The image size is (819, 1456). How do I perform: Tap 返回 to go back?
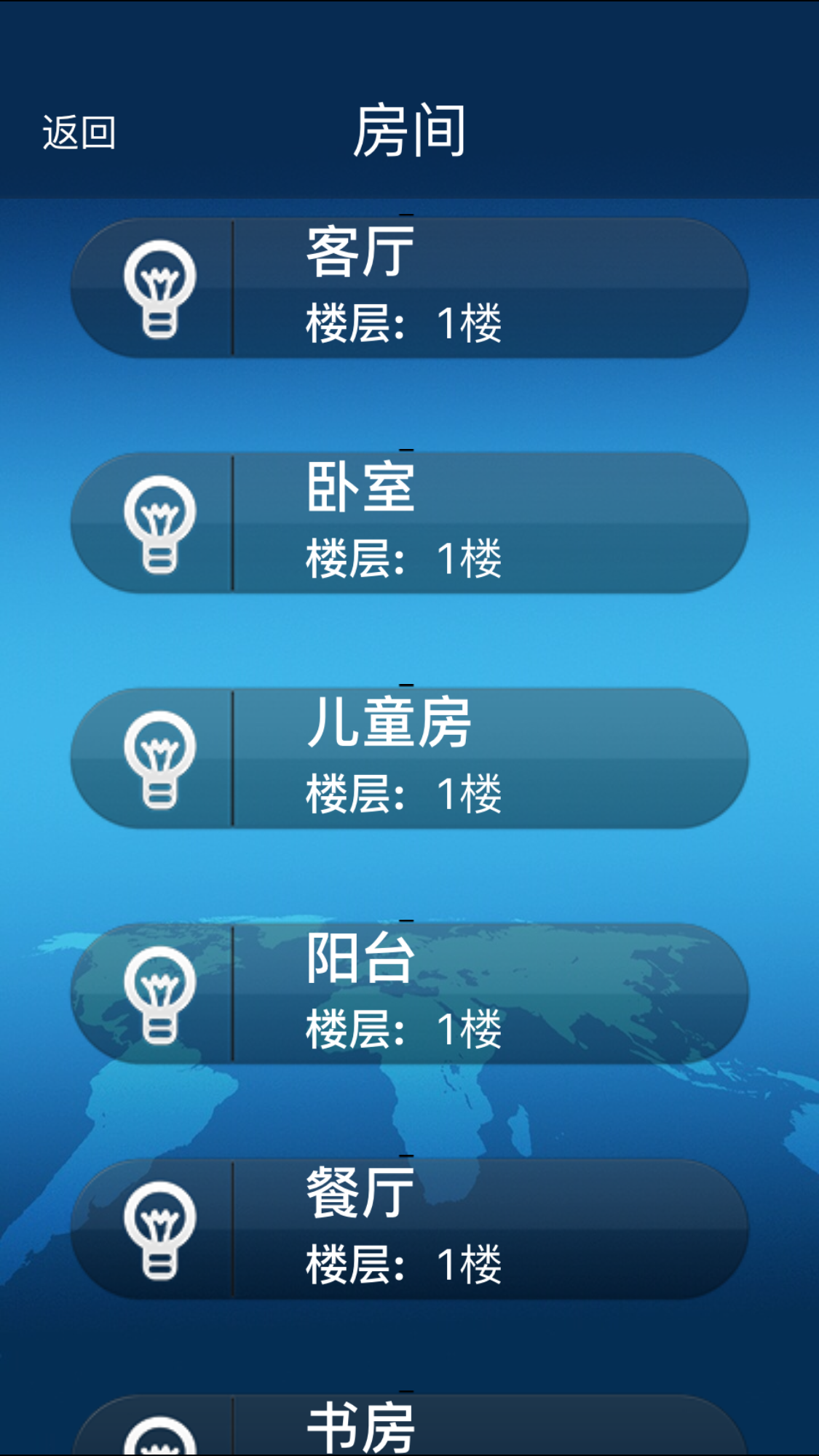(x=79, y=133)
